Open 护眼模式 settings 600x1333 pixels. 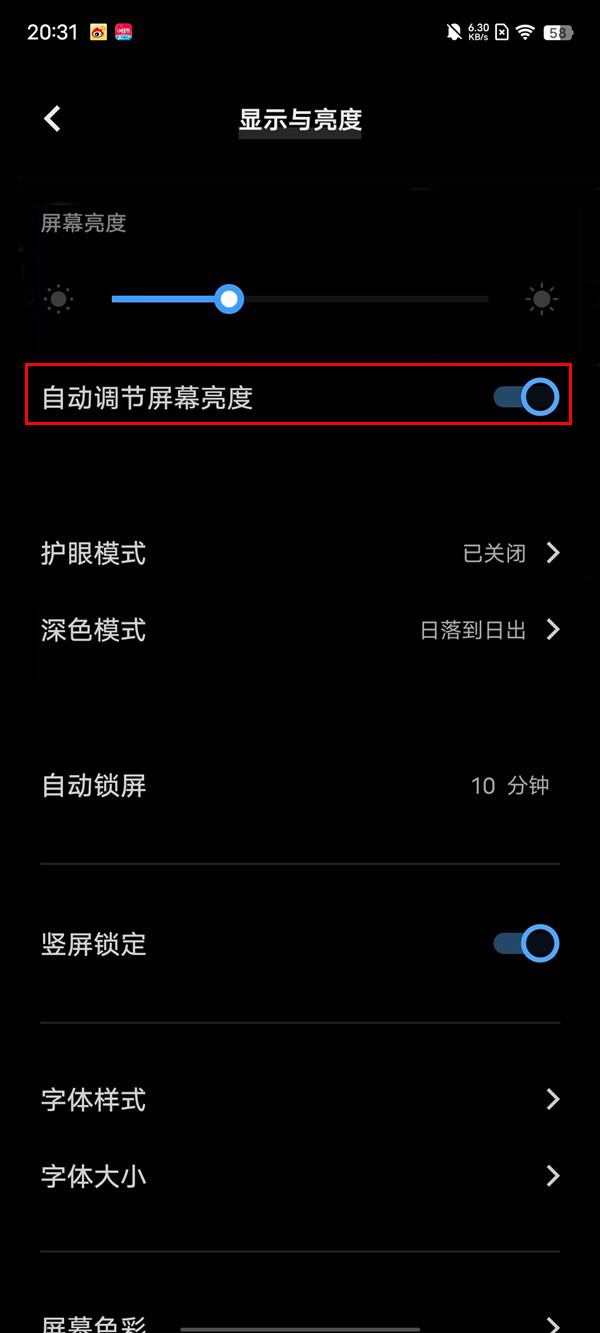(300, 553)
